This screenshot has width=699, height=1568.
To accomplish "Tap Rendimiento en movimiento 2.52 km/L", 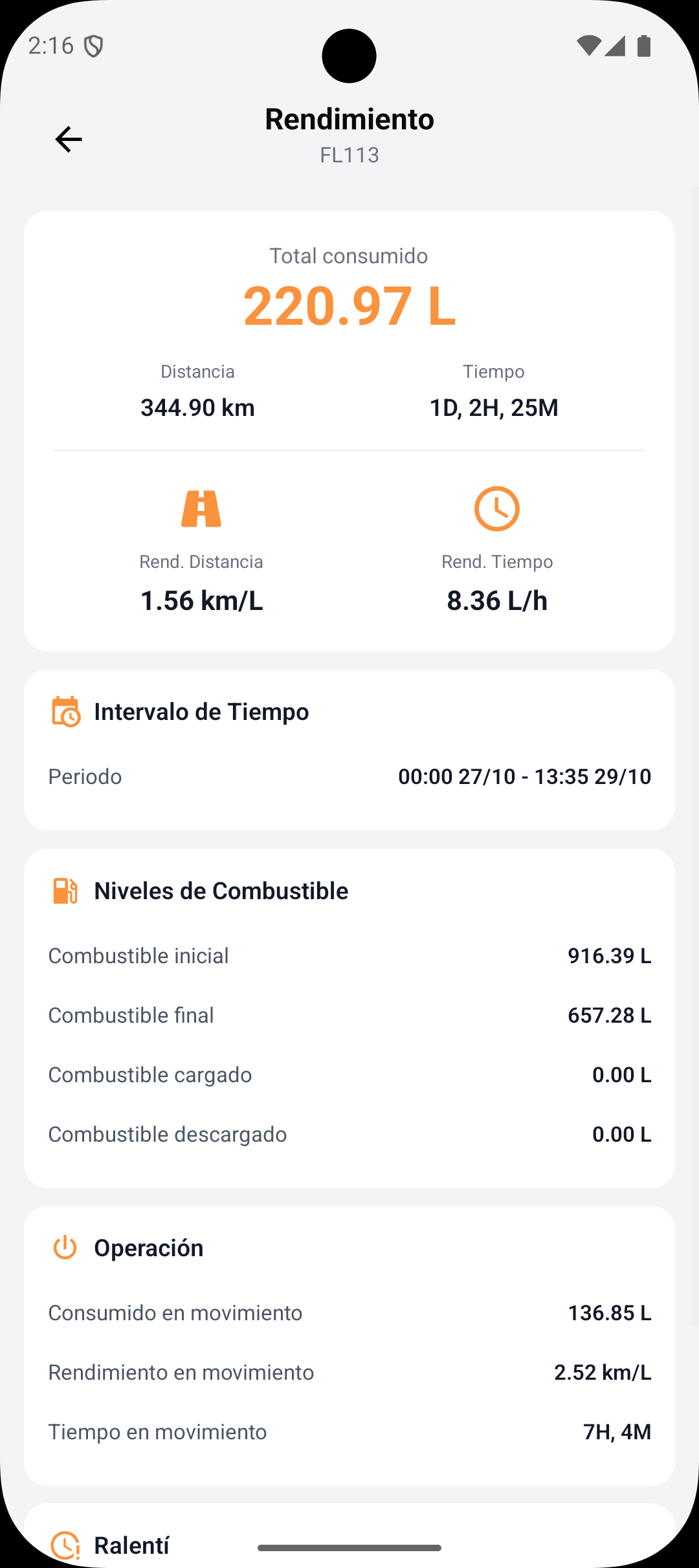I will [x=349, y=1372].
